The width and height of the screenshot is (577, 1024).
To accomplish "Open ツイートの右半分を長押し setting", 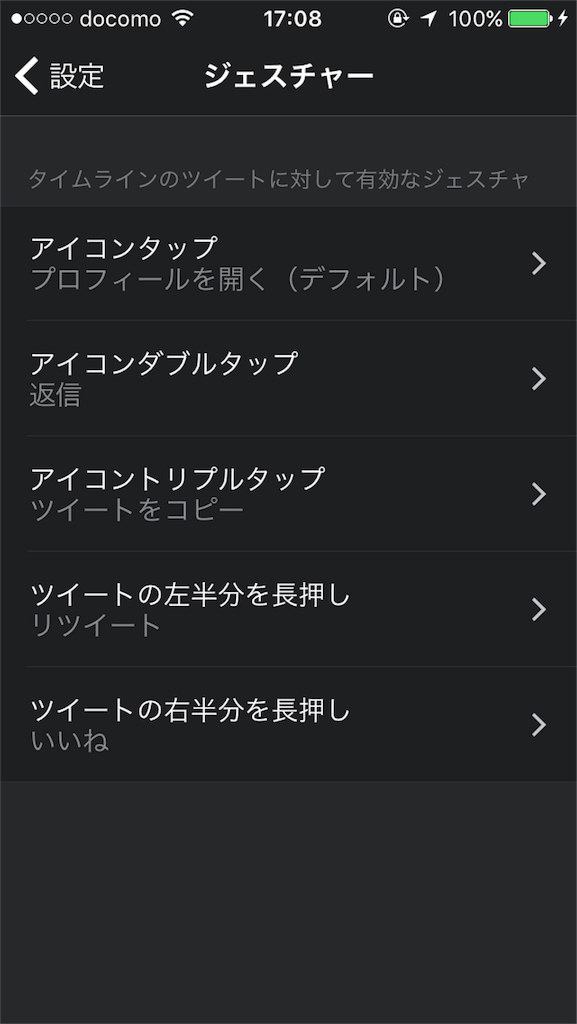I will [x=288, y=724].
